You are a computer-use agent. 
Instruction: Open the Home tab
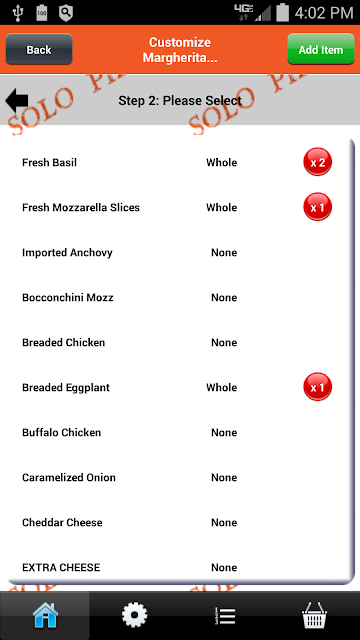pyautogui.click(x=45, y=615)
